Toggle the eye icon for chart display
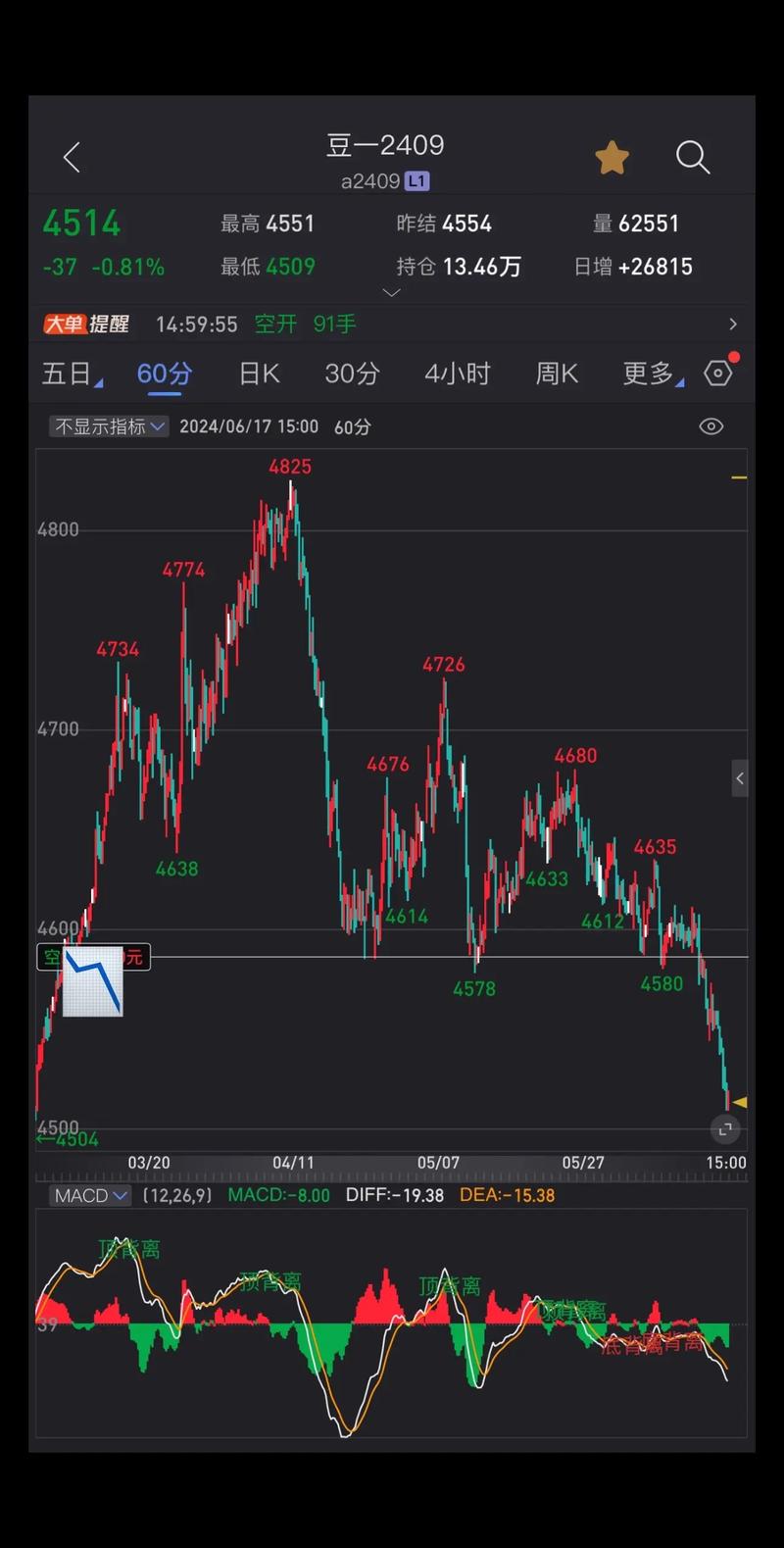This screenshot has height=1548, width=784. (711, 425)
